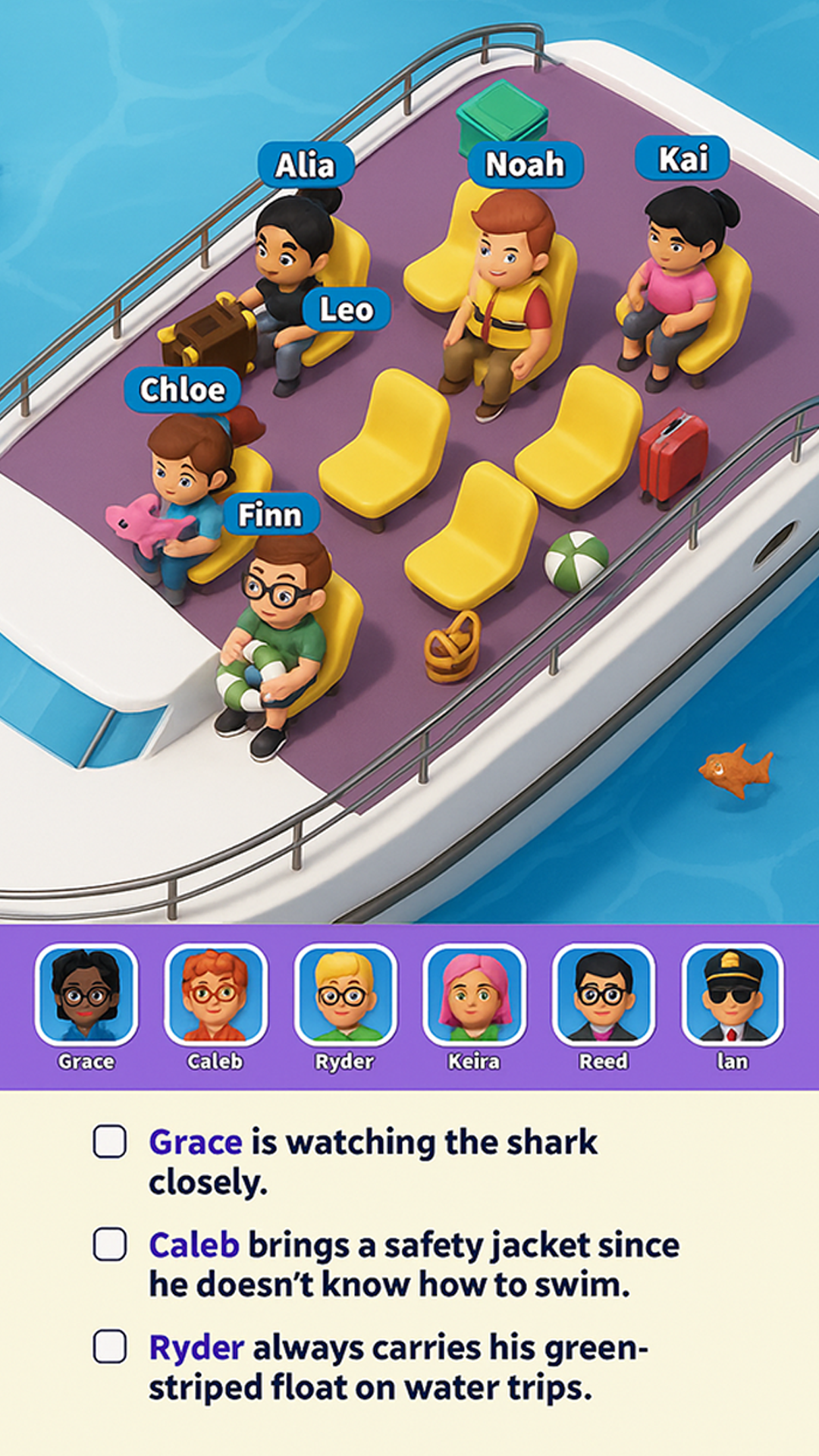Select Grace from the passenger tray

click(x=86, y=995)
